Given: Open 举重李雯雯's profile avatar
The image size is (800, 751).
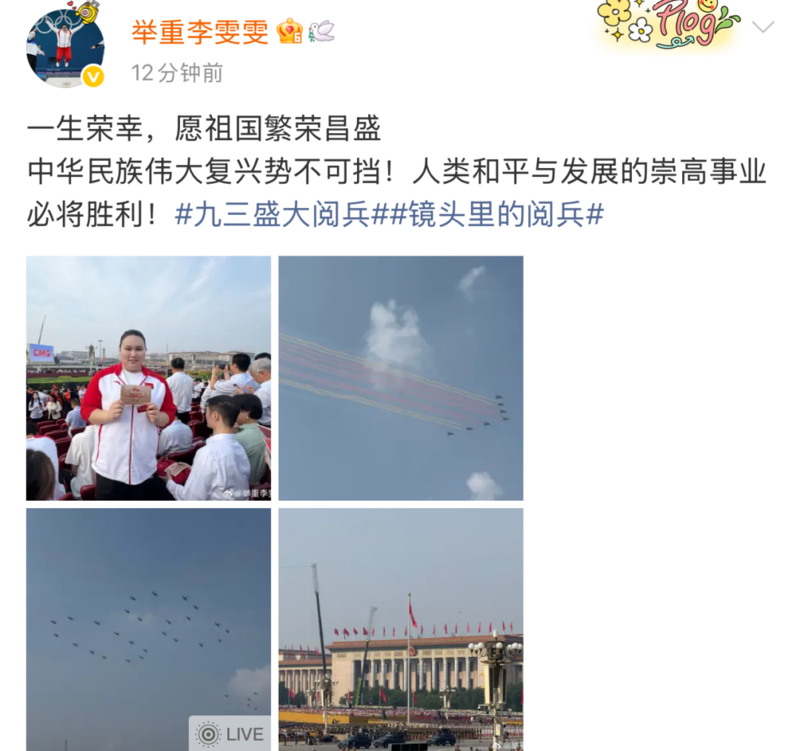Looking at the screenshot, I should (65, 48).
